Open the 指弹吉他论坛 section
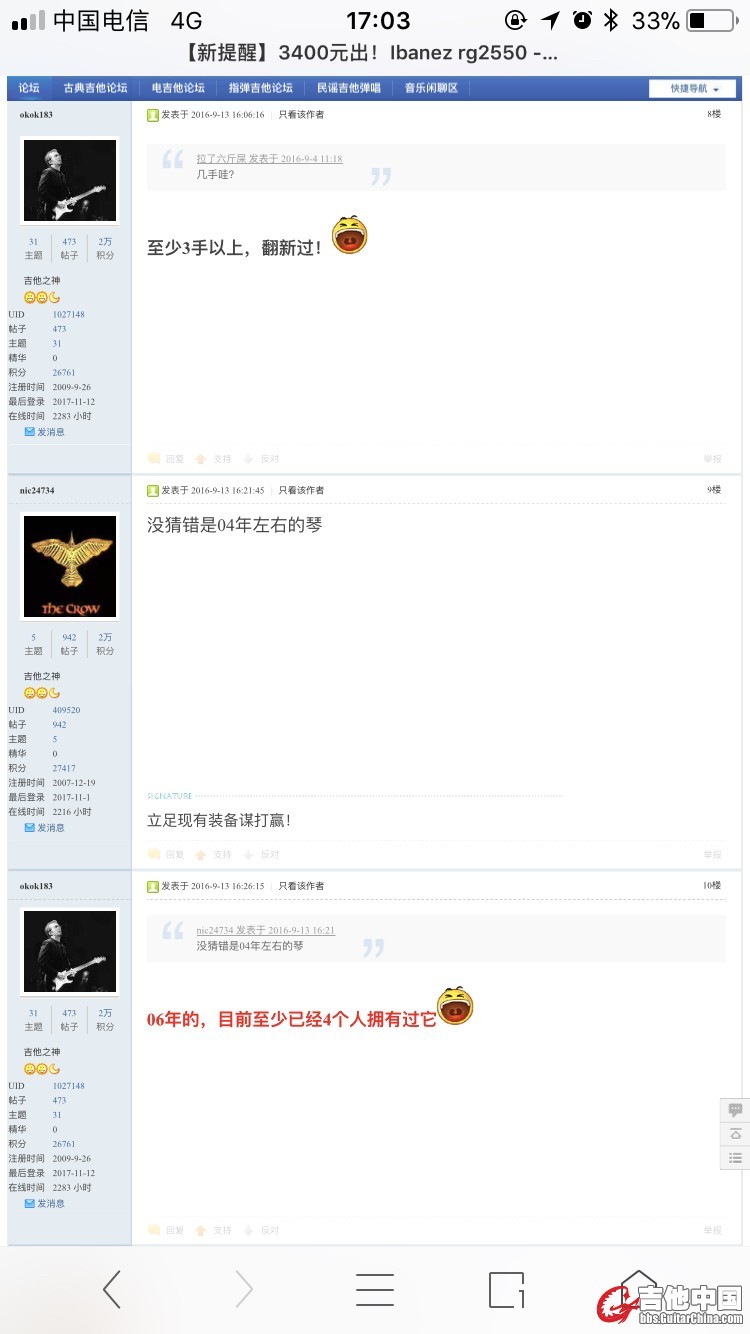 coord(260,88)
